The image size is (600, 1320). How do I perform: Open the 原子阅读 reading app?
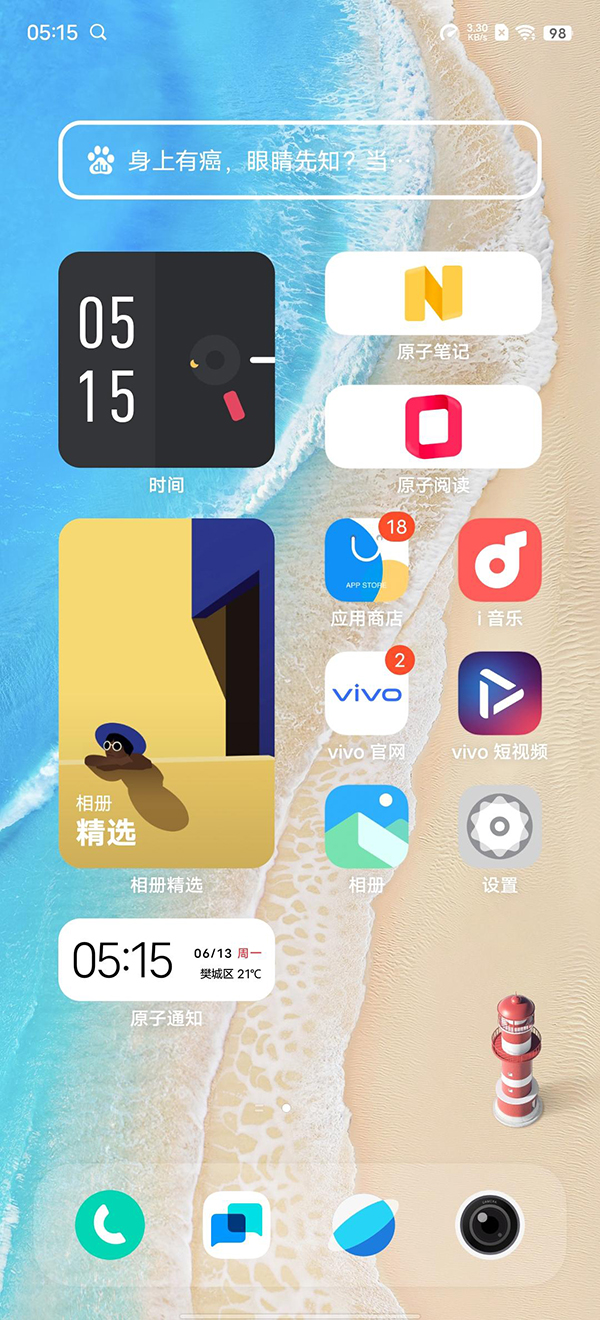[x=432, y=427]
